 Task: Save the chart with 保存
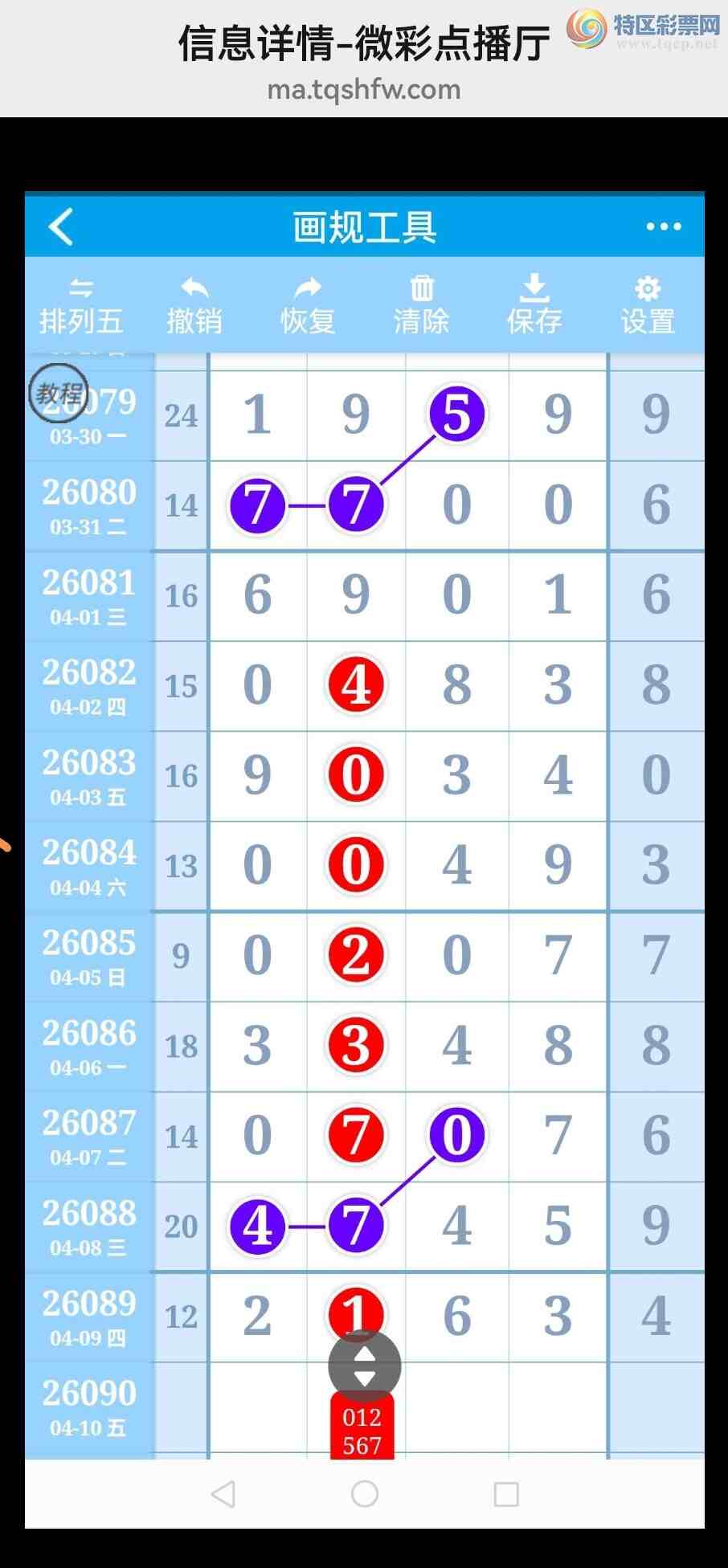[534, 306]
